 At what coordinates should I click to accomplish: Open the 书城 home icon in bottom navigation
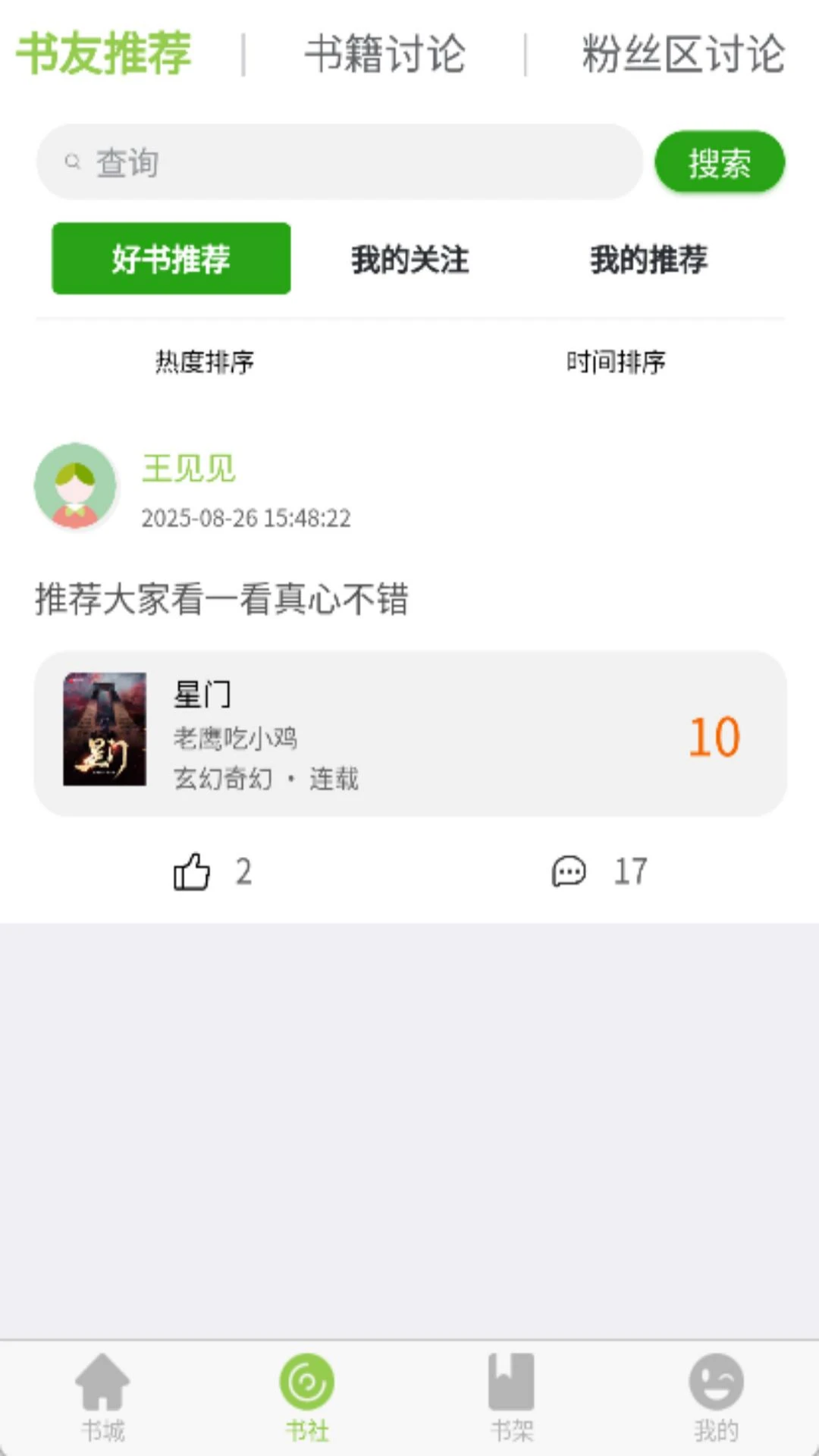coord(102,1395)
